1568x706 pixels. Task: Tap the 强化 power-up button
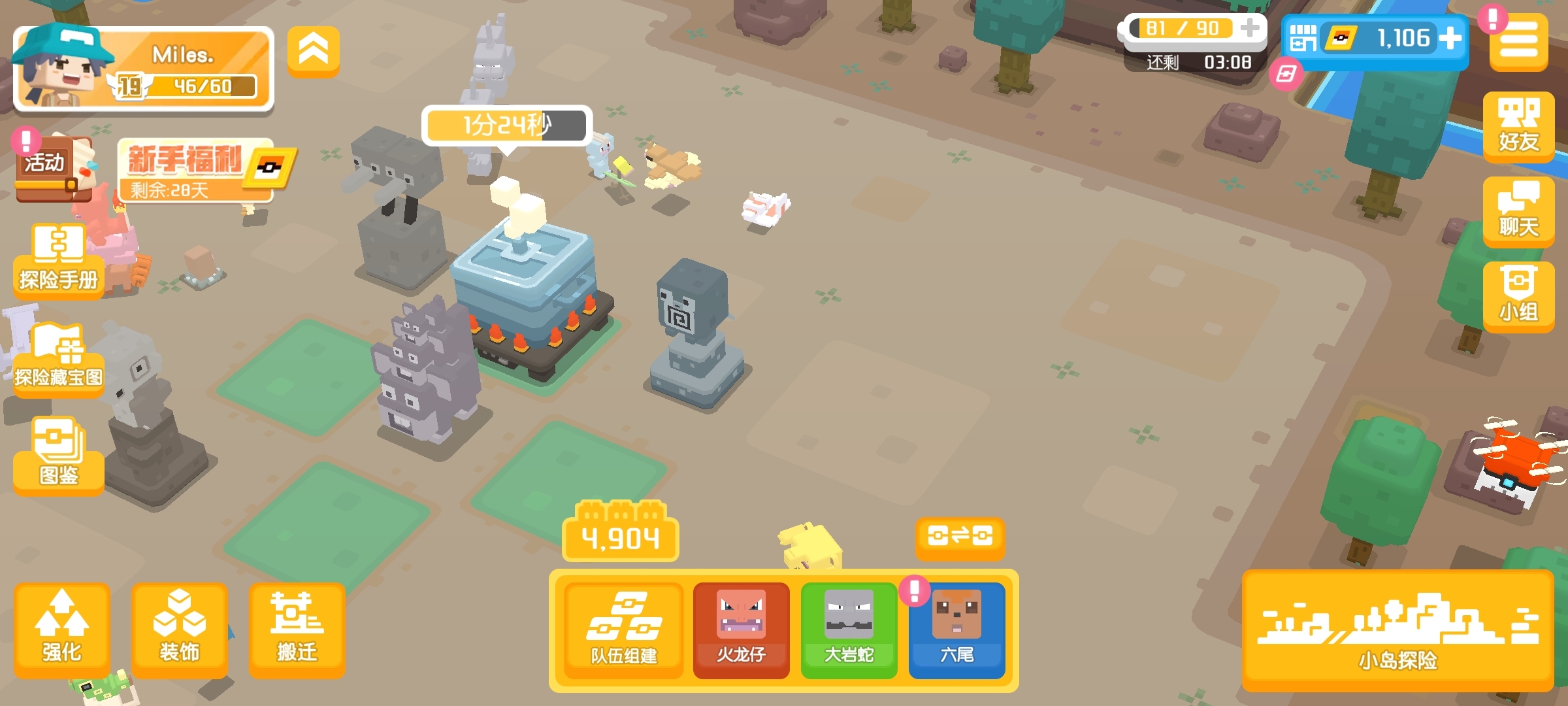point(61,629)
